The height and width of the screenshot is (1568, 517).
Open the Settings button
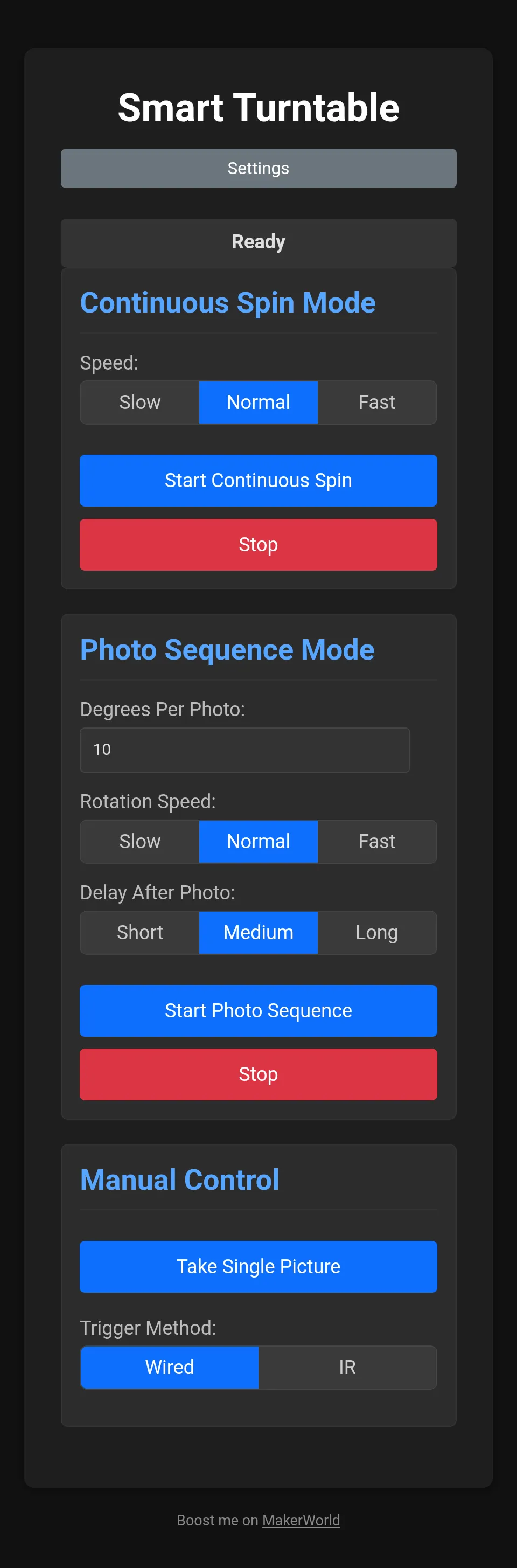(258, 169)
